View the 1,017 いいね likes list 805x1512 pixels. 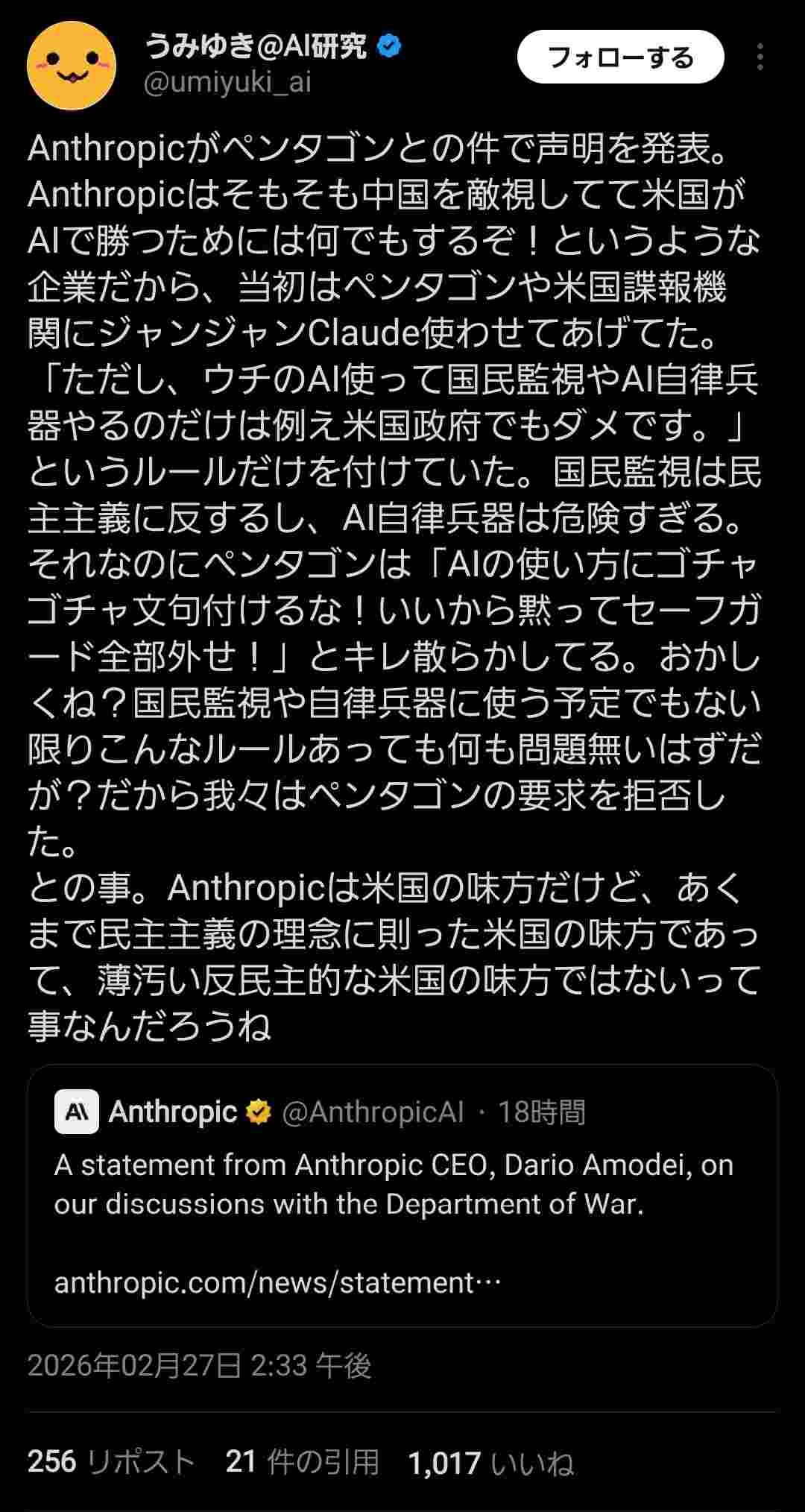click(x=490, y=1464)
